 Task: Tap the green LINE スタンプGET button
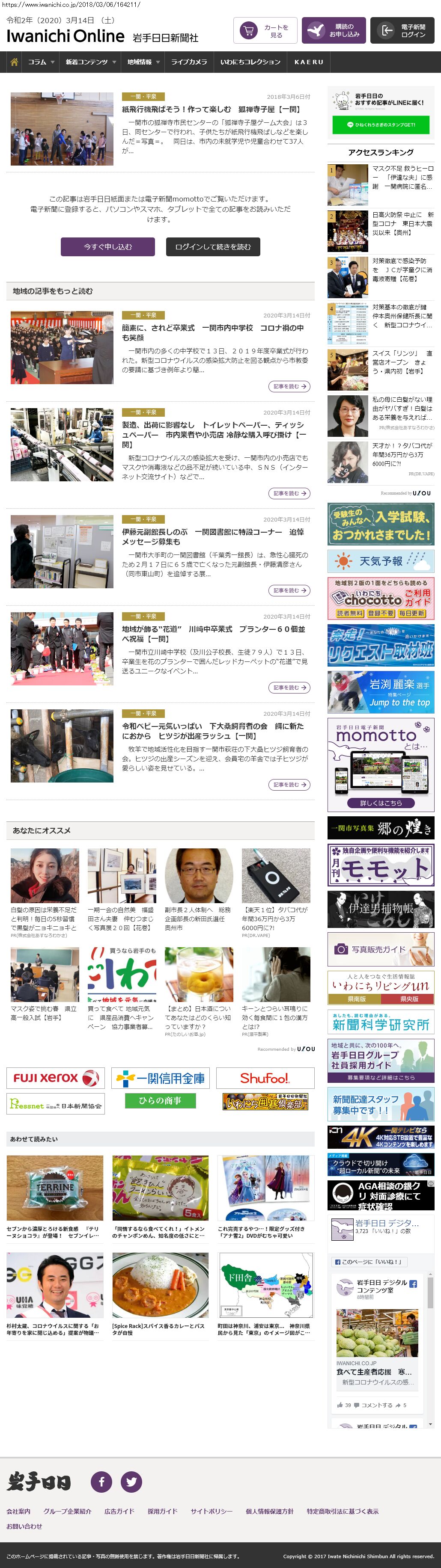tap(380, 125)
